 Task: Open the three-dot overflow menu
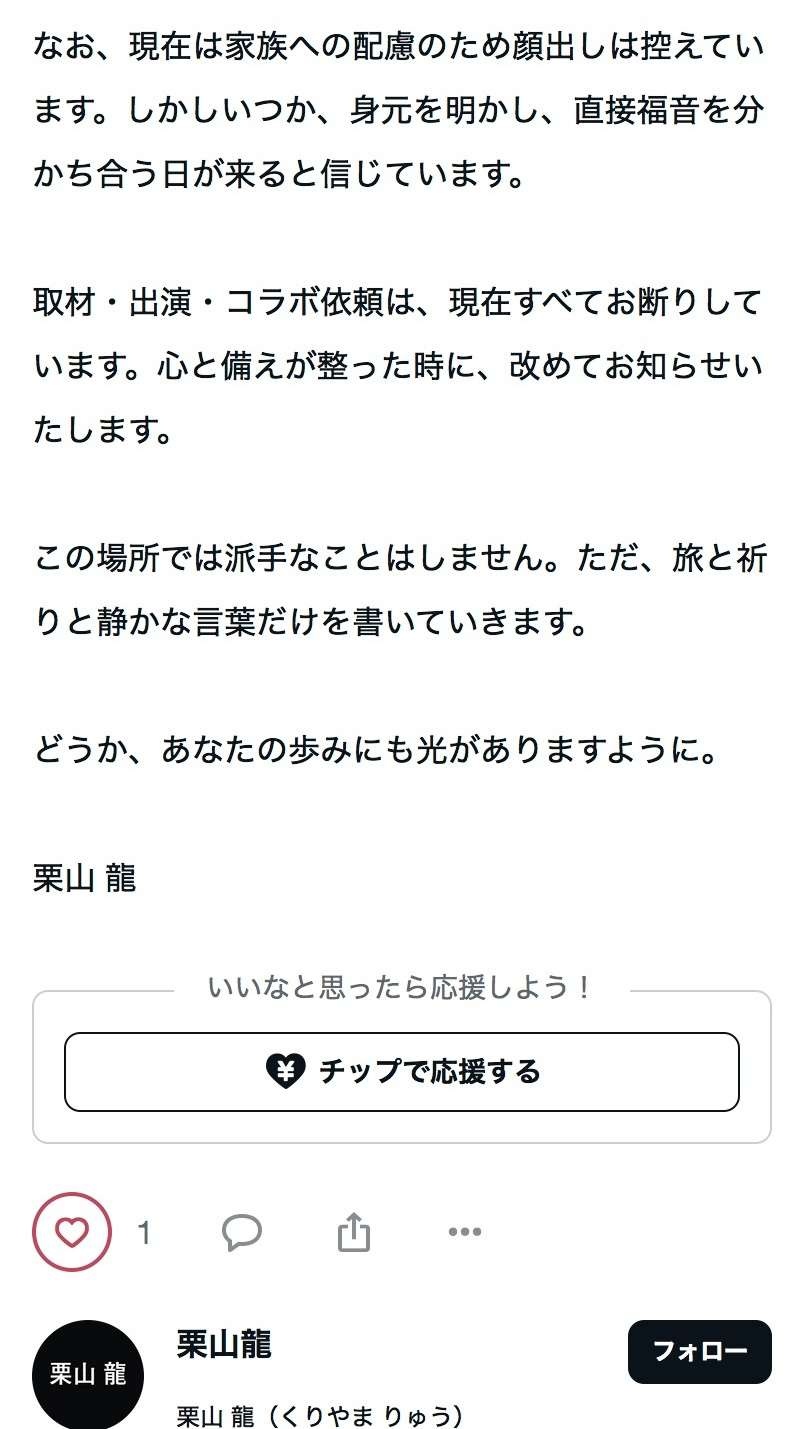coord(465,1232)
